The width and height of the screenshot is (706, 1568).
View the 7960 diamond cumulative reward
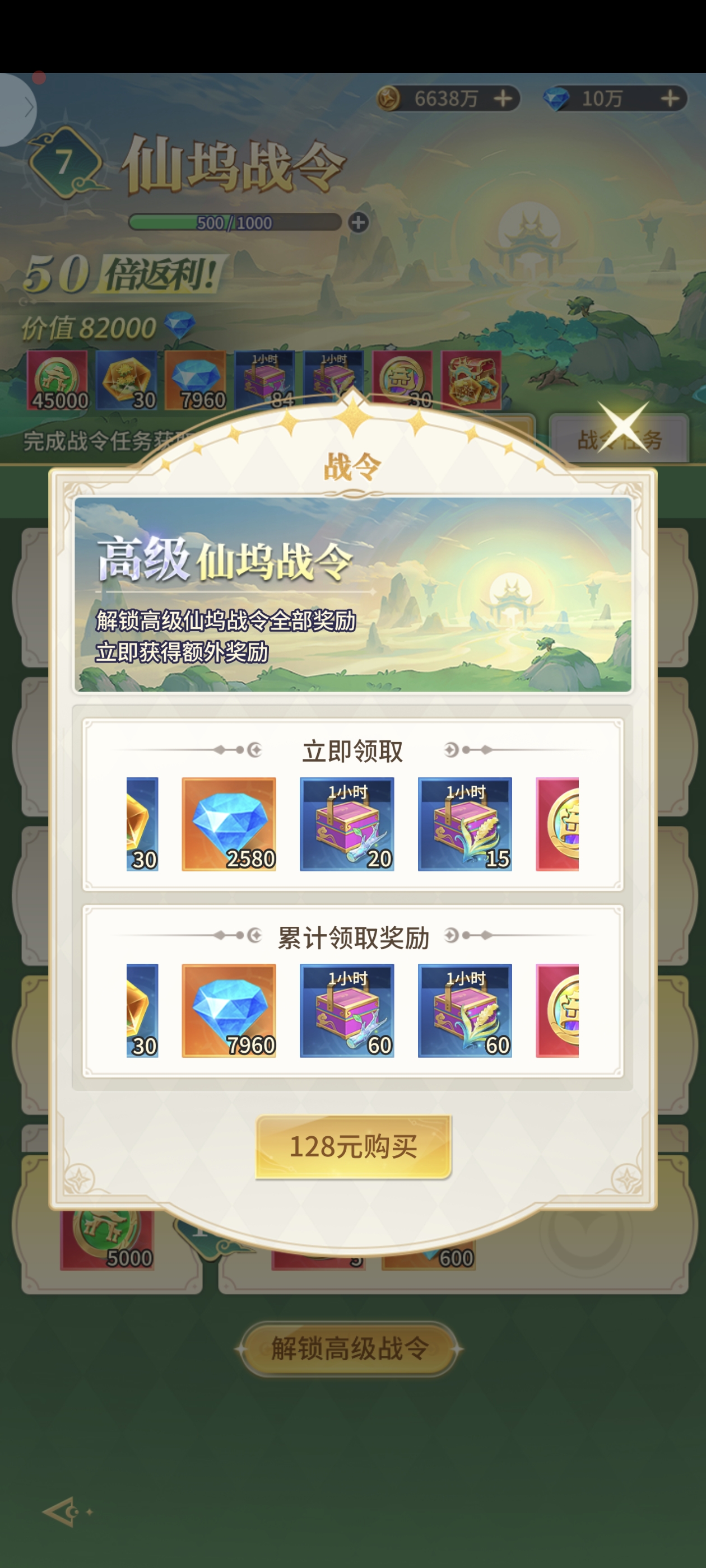[229, 1010]
